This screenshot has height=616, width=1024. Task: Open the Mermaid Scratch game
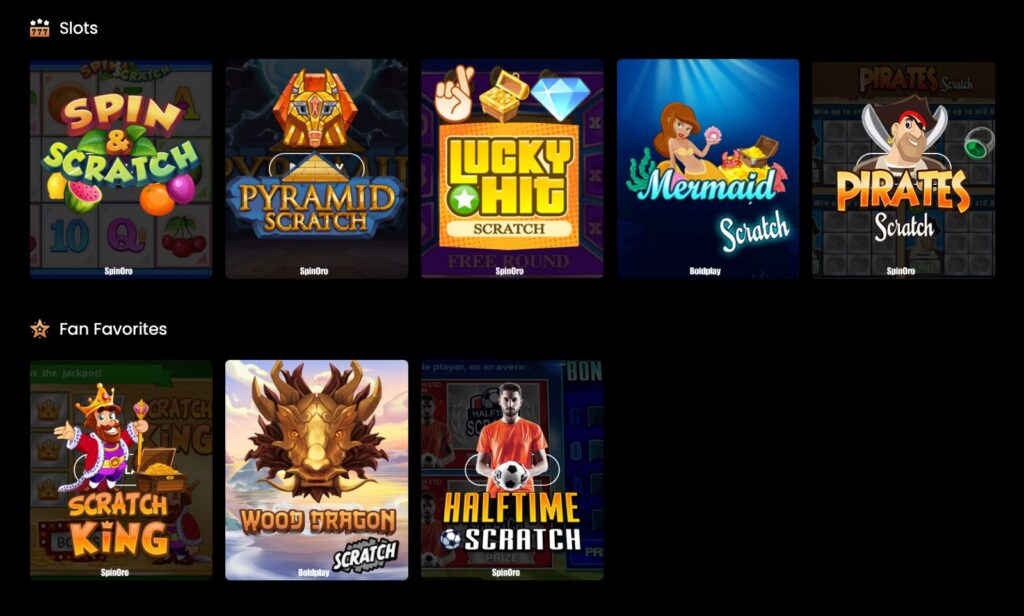(708, 168)
